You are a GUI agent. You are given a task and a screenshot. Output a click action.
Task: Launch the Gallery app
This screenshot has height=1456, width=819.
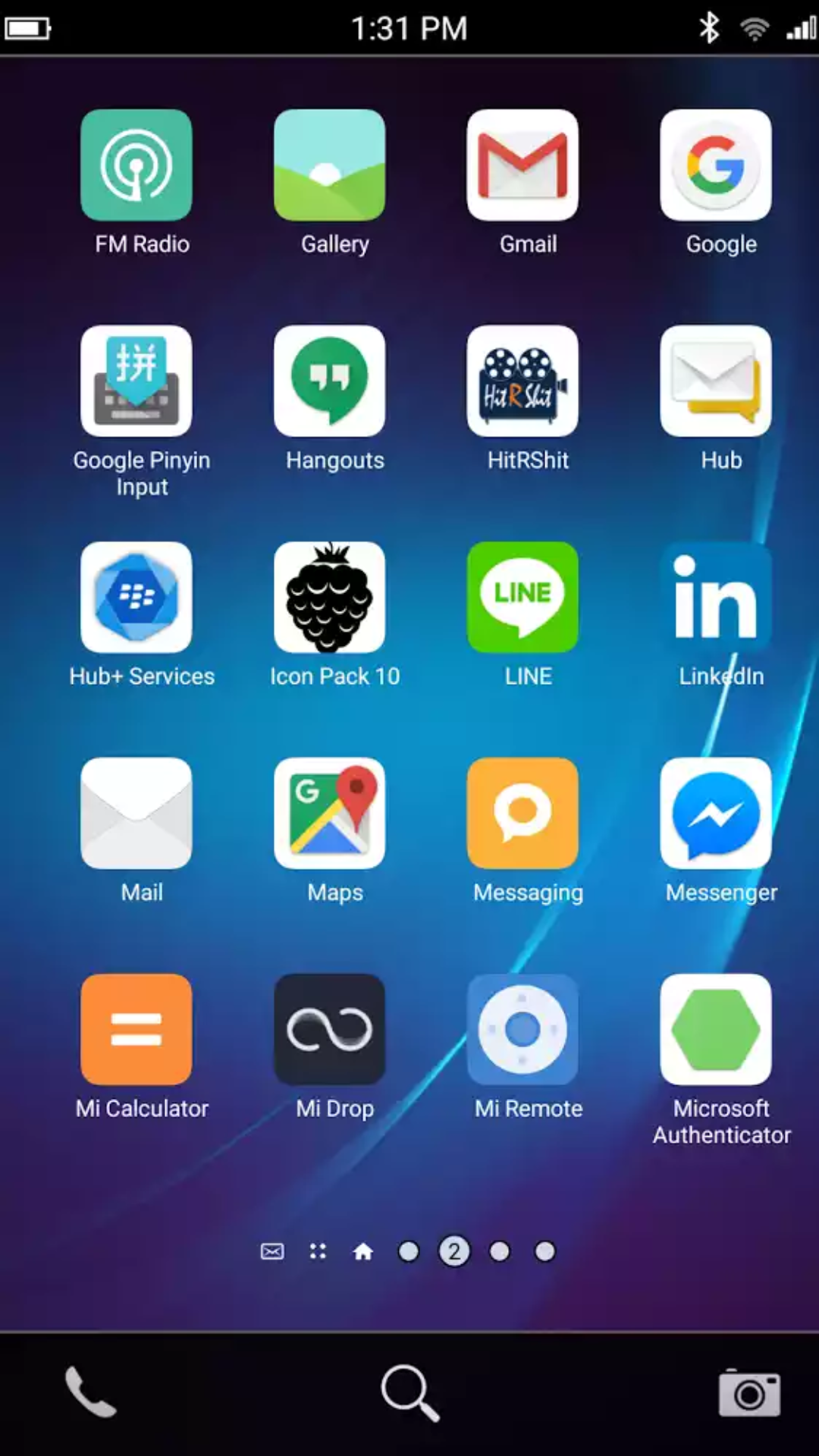click(x=329, y=165)
